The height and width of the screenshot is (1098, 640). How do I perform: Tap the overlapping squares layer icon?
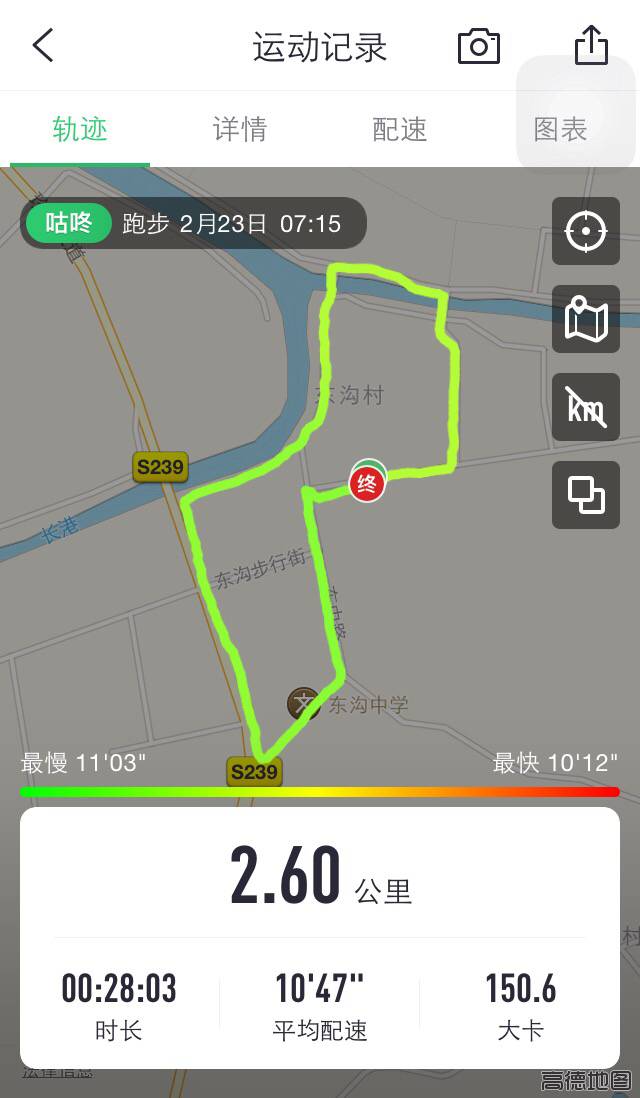tap(586, 494)
